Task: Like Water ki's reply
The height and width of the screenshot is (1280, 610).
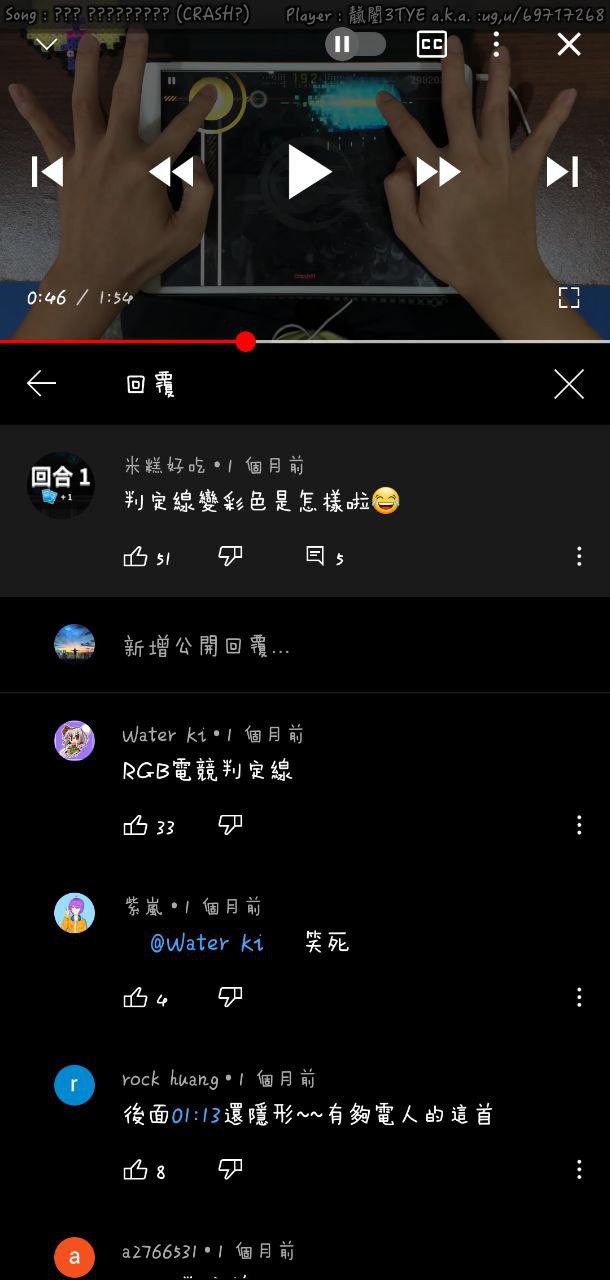Action: pos(136,825)
